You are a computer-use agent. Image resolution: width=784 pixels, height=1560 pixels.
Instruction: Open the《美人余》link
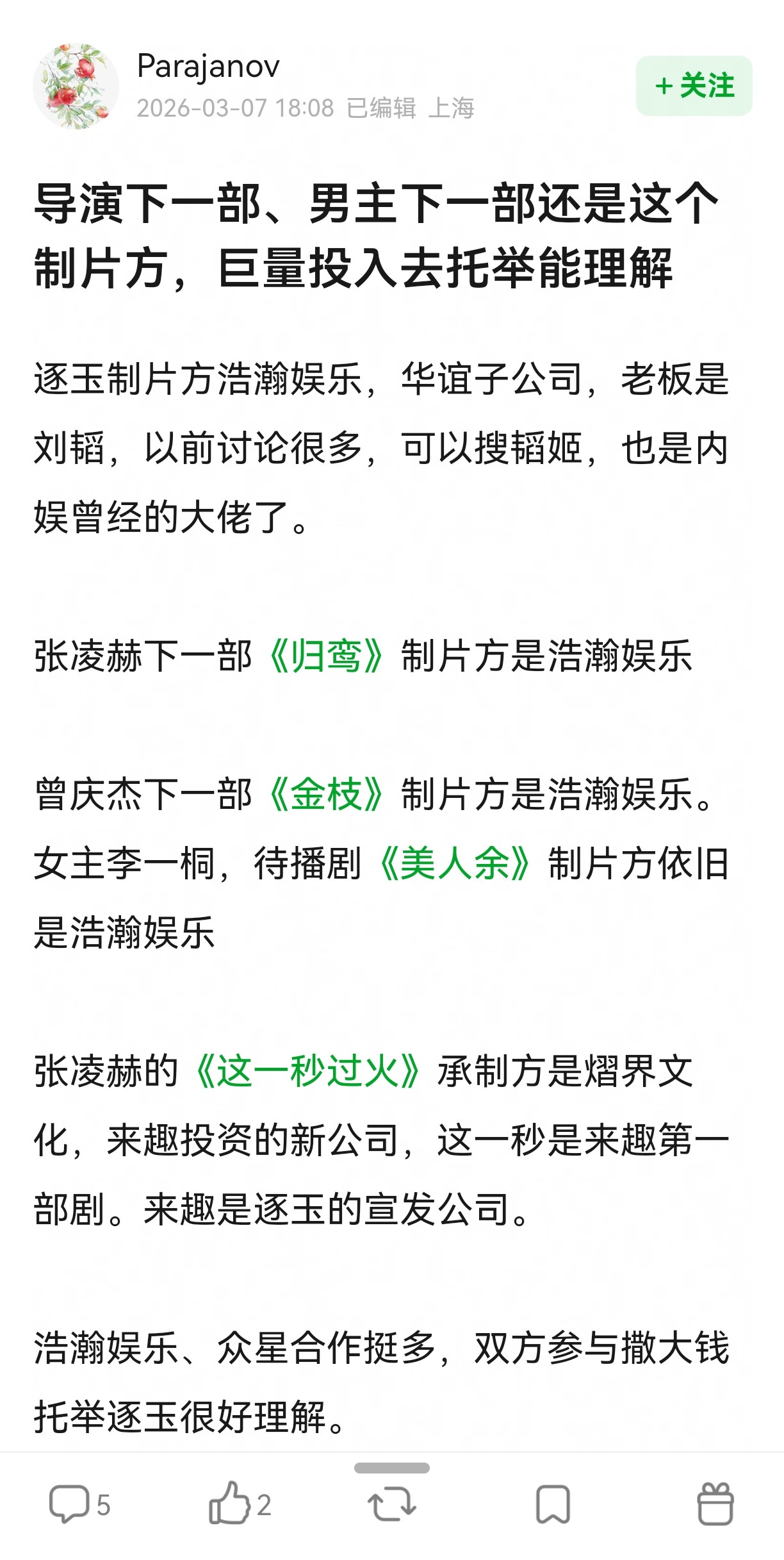click(x=454, y=863)
